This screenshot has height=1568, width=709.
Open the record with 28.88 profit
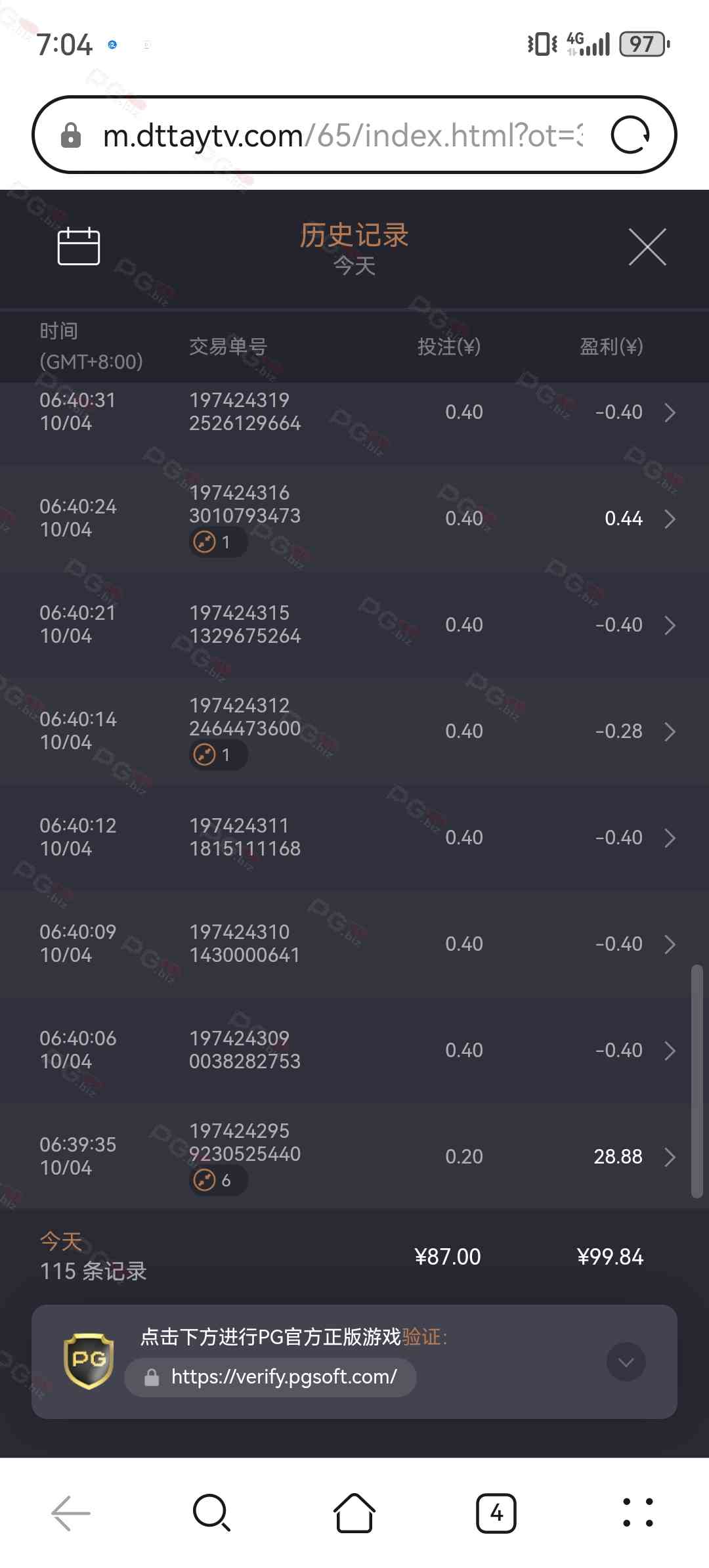[354, 1157]
